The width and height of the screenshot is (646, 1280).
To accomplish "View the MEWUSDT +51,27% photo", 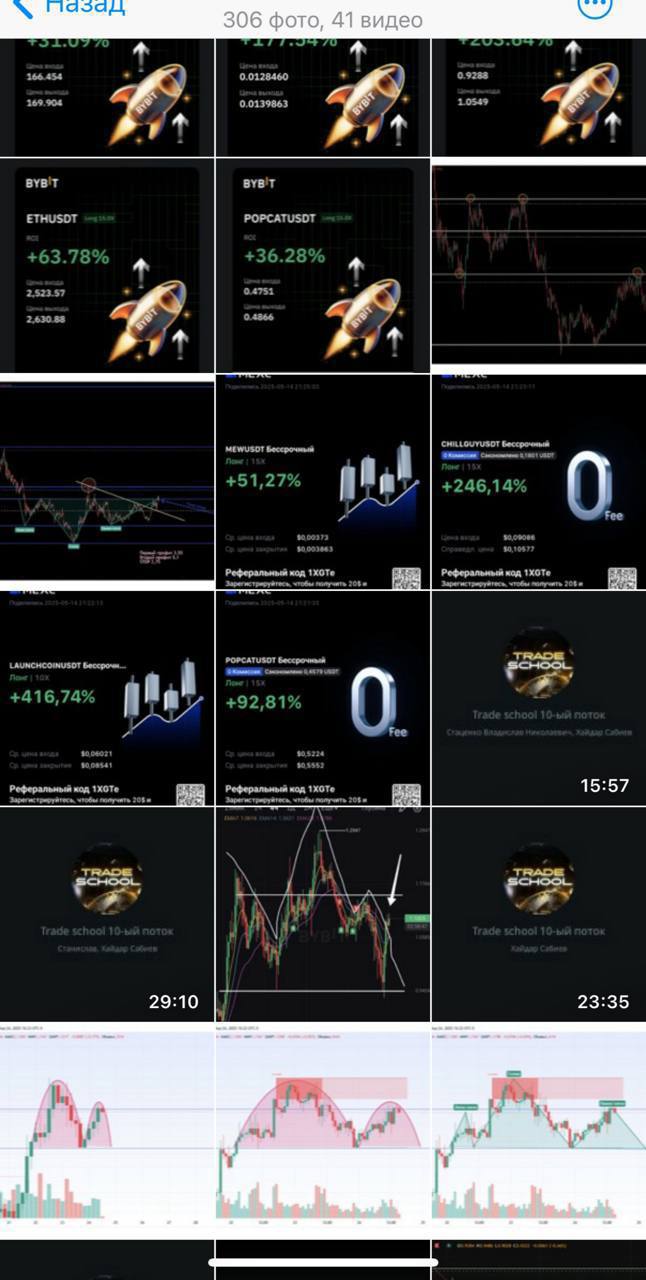I will pos(323,482).
